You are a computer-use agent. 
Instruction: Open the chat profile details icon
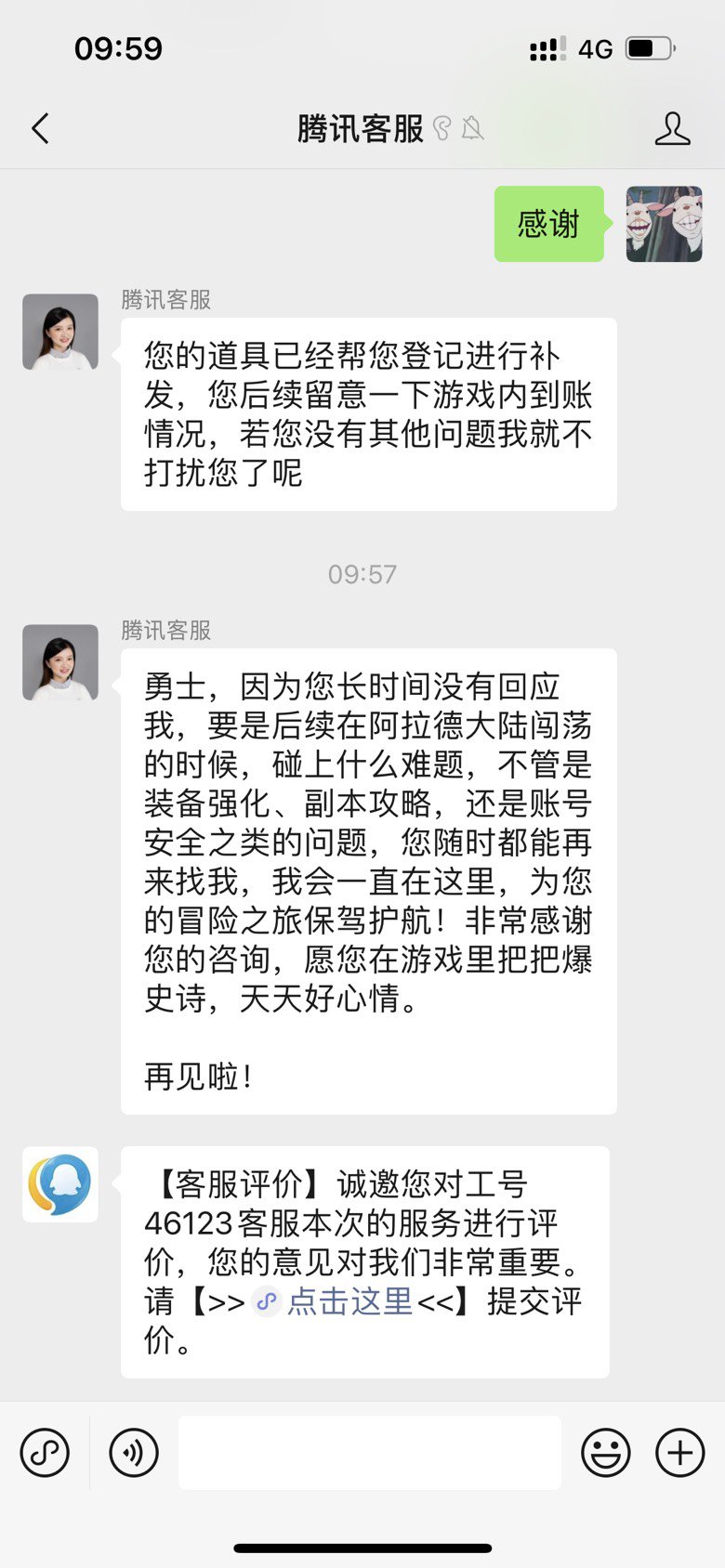[672, 128]
